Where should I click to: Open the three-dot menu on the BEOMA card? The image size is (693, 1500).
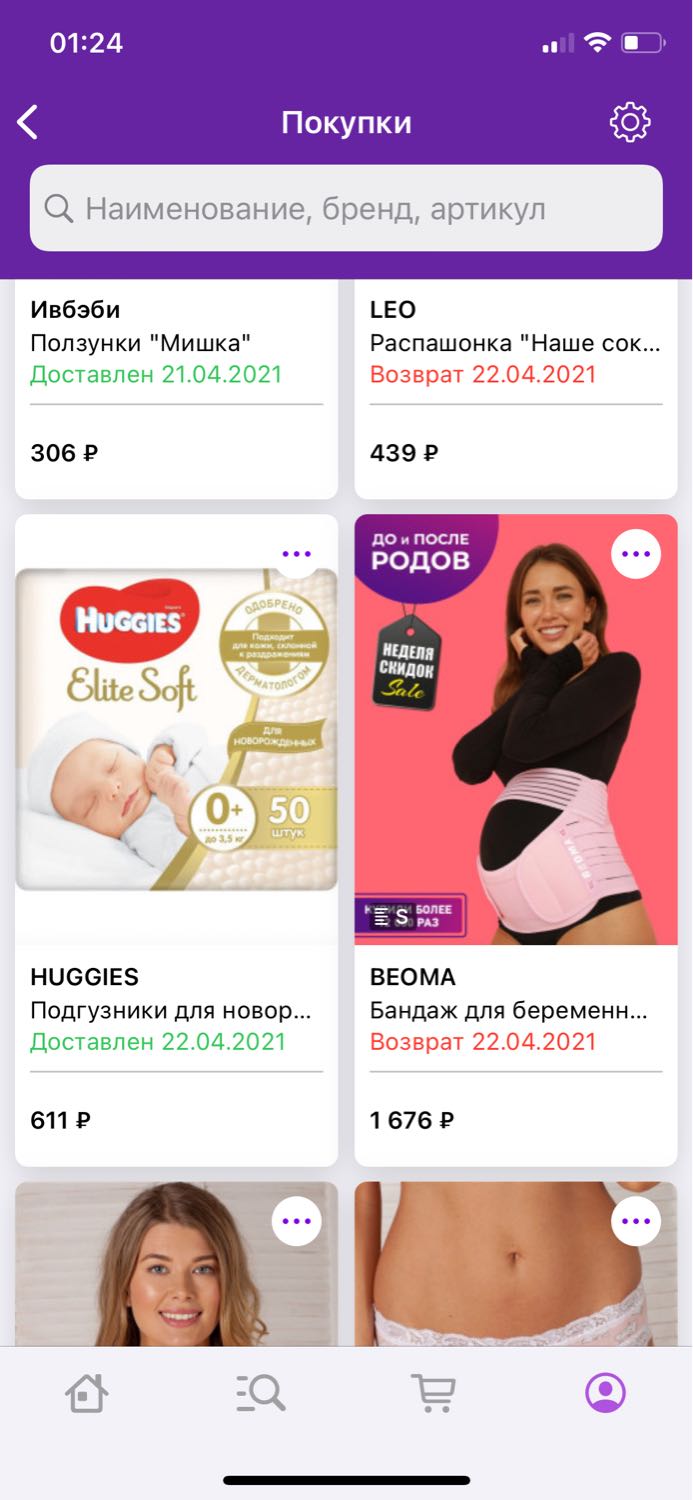[x=636, y=553]
